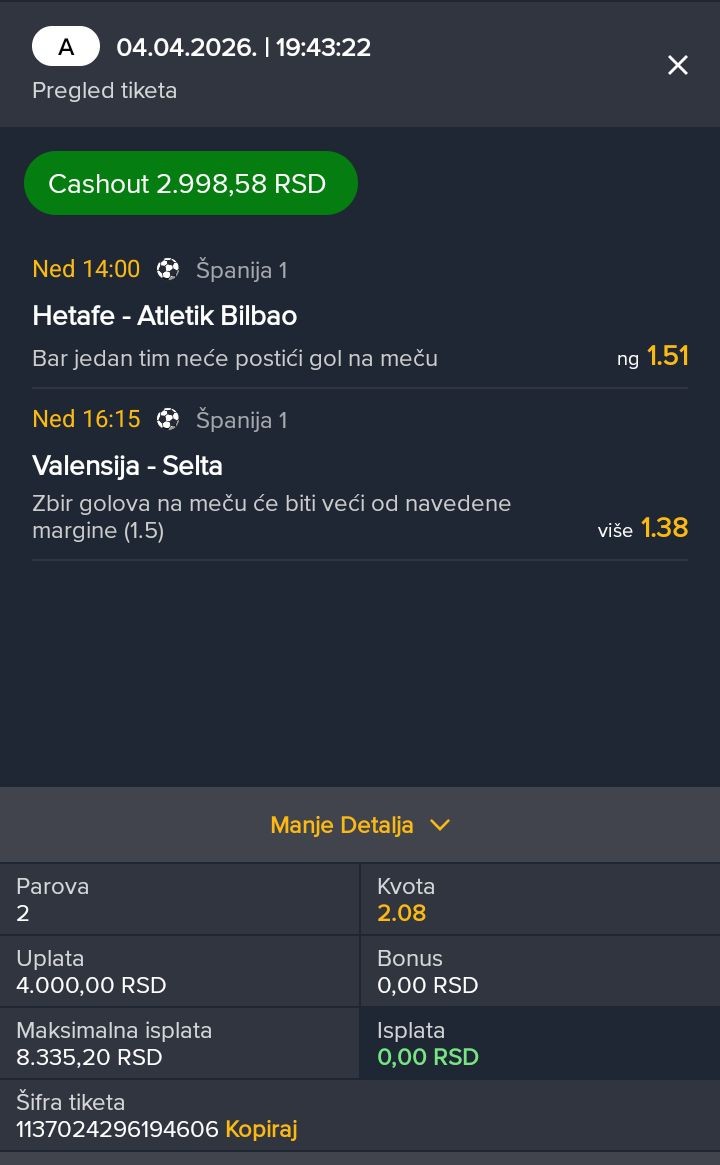Collapse details with Manje Detalja
Viewport: 720px width, 1165px height.
(x=360, y=825)
